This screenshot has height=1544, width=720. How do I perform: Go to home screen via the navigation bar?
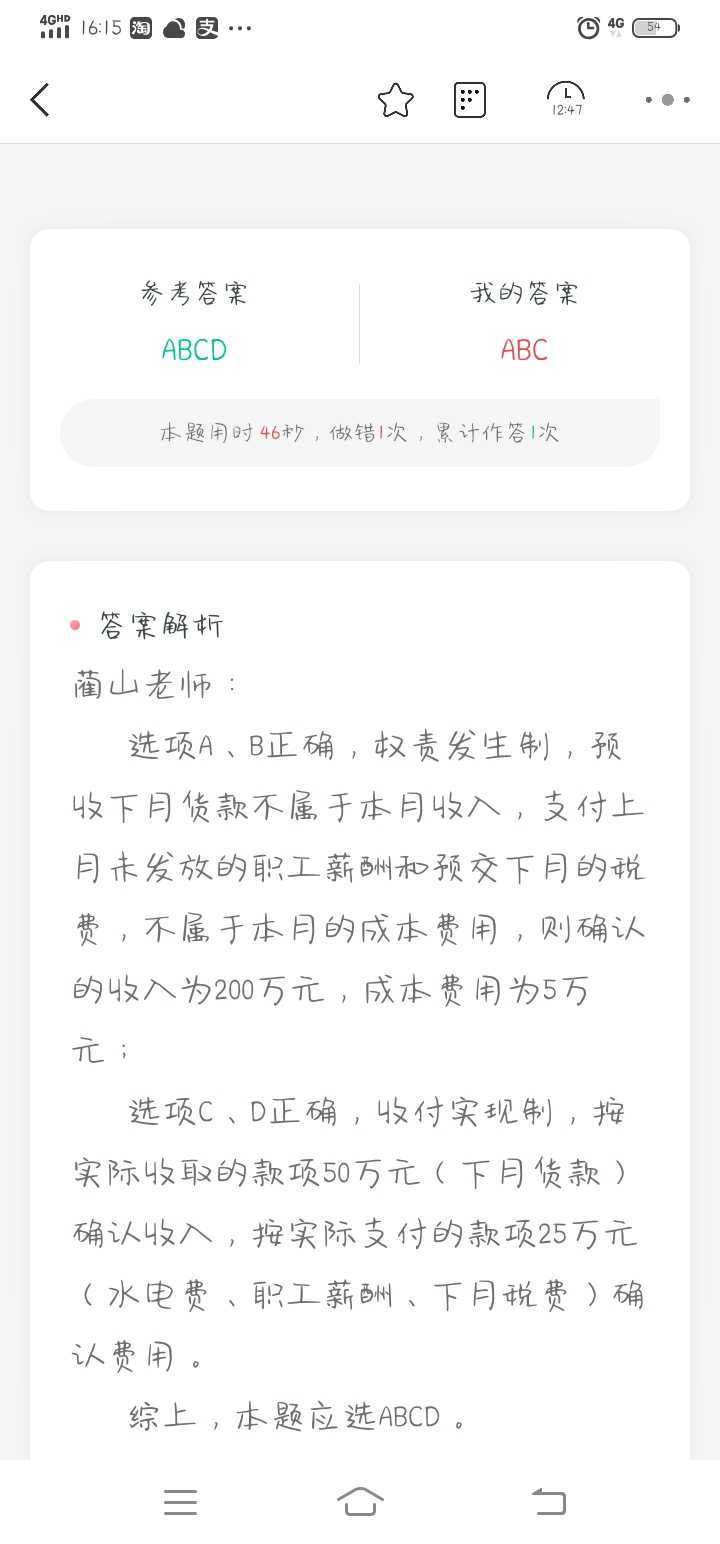click(x=360, y=1502)
